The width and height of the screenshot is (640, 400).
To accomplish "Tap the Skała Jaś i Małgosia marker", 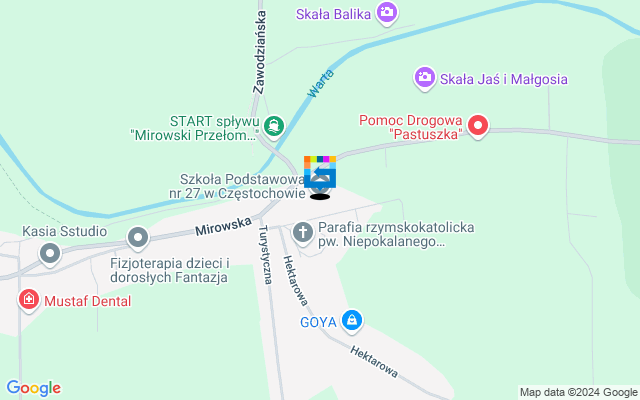I will click(425, 78).
